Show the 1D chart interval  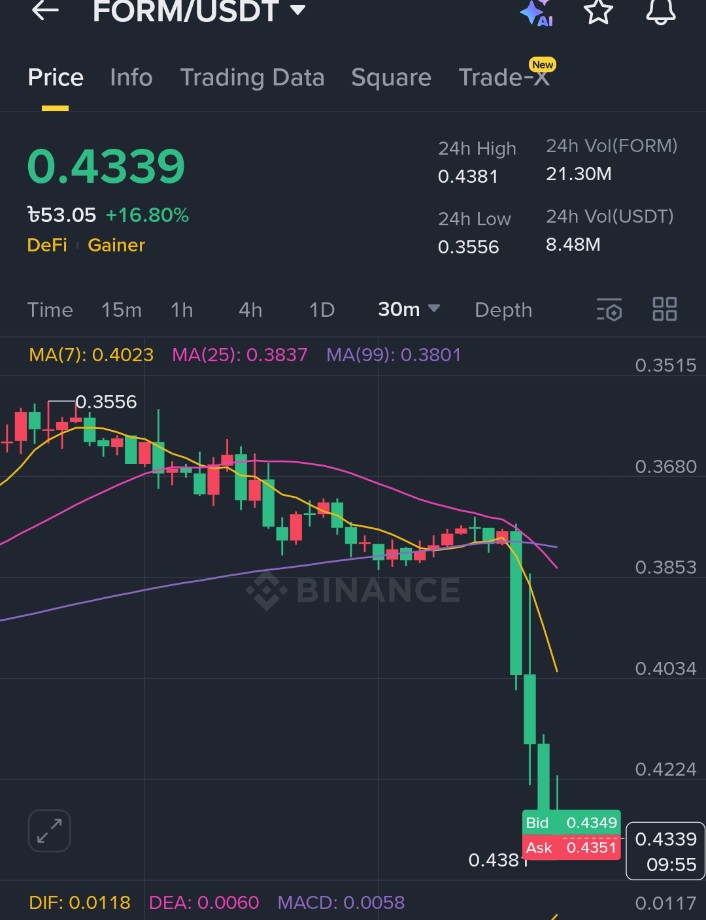(321, 310)
